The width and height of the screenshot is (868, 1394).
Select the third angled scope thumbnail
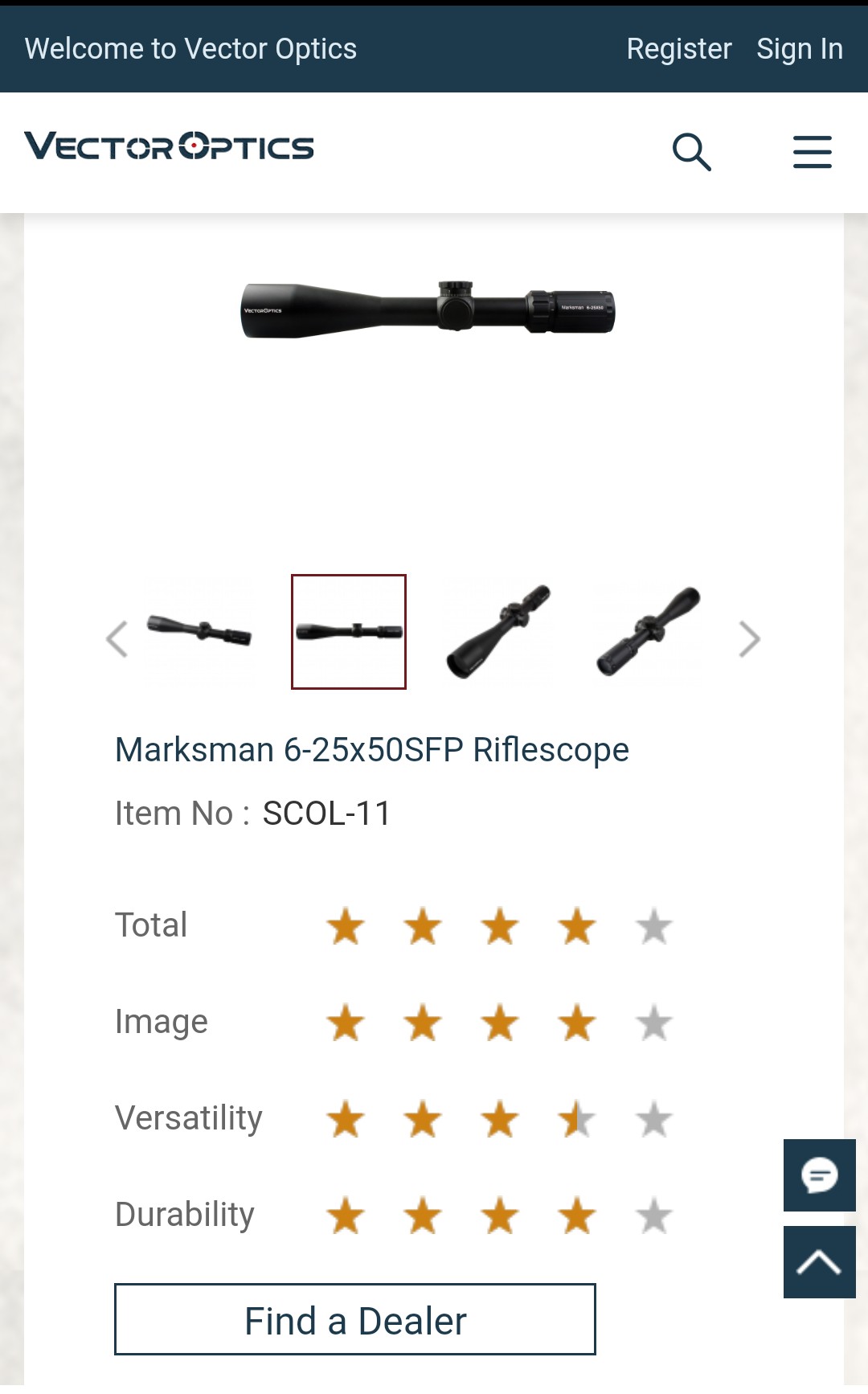point(498,631)
